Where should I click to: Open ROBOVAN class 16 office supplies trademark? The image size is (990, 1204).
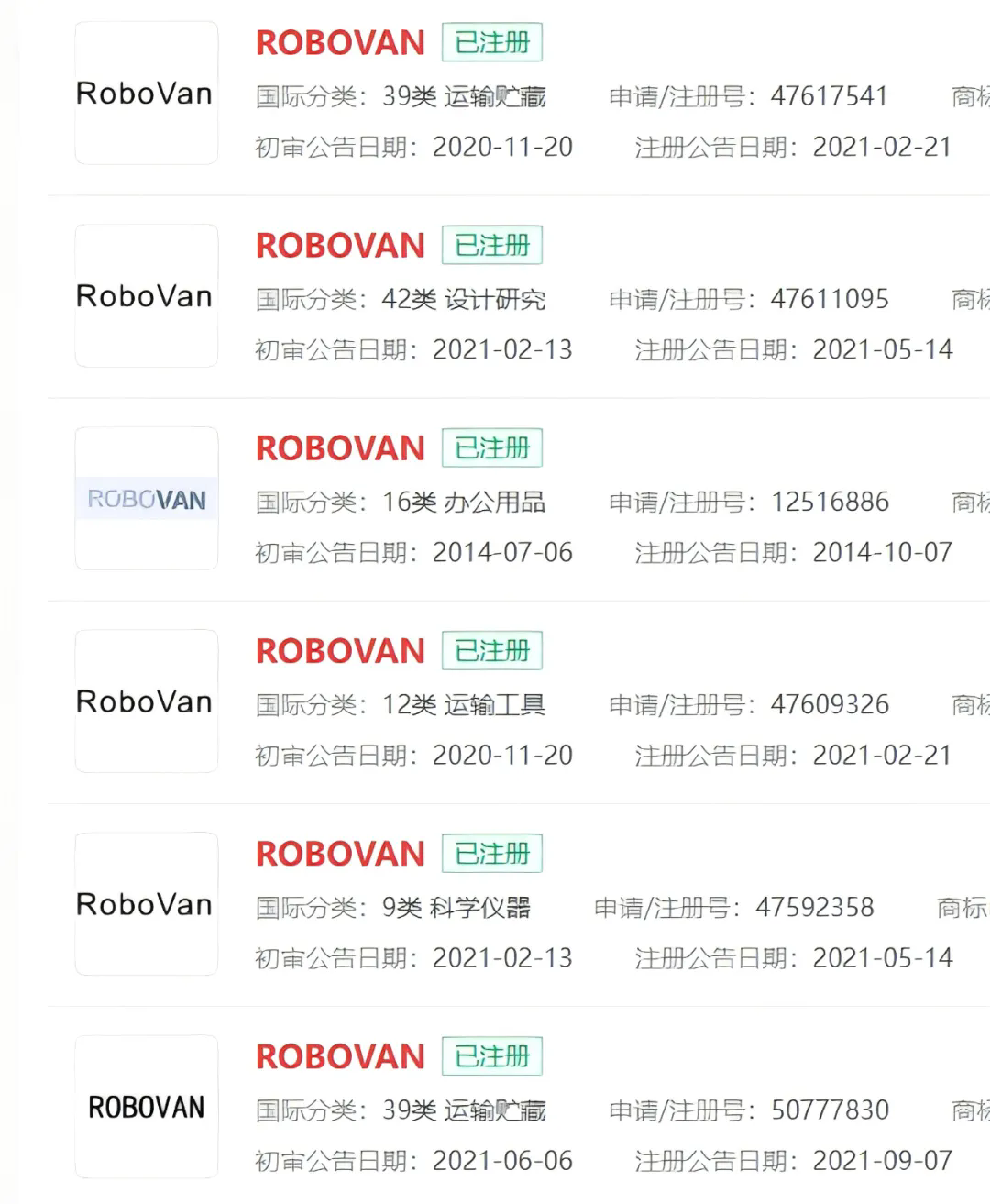(340, 448)
